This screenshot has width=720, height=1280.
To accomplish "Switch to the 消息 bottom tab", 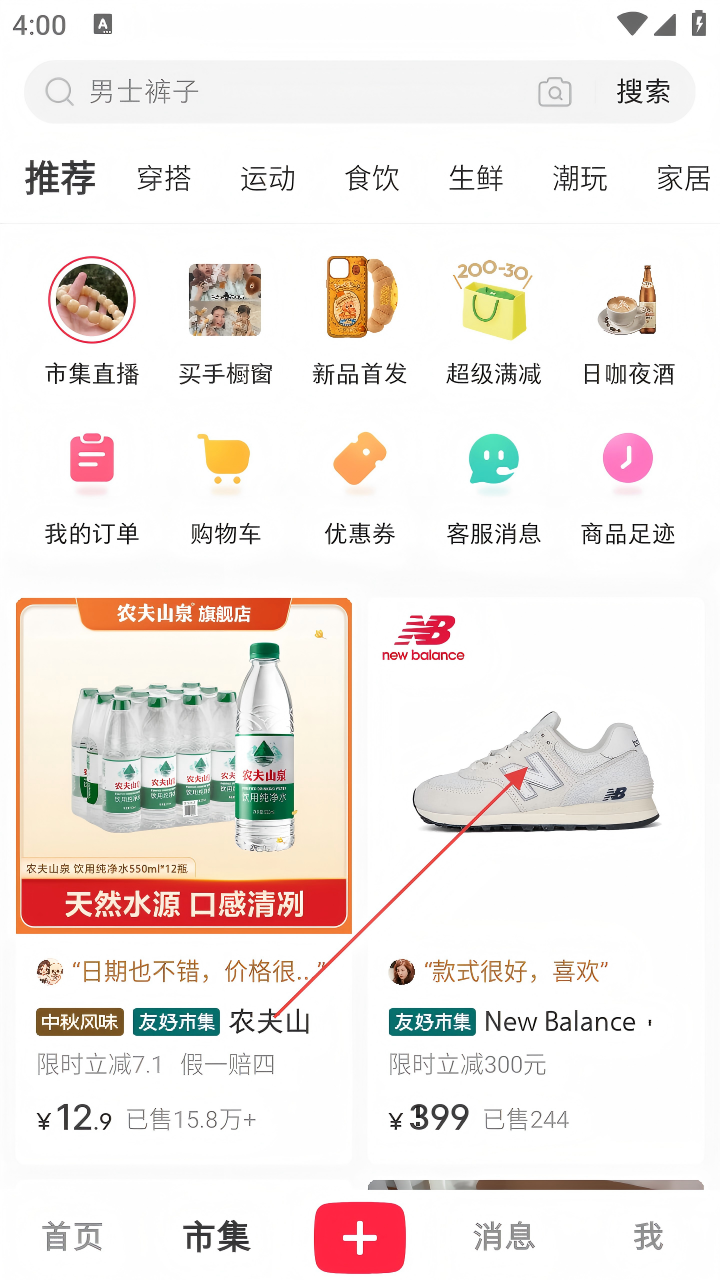I will click(x=504, y=1238).
